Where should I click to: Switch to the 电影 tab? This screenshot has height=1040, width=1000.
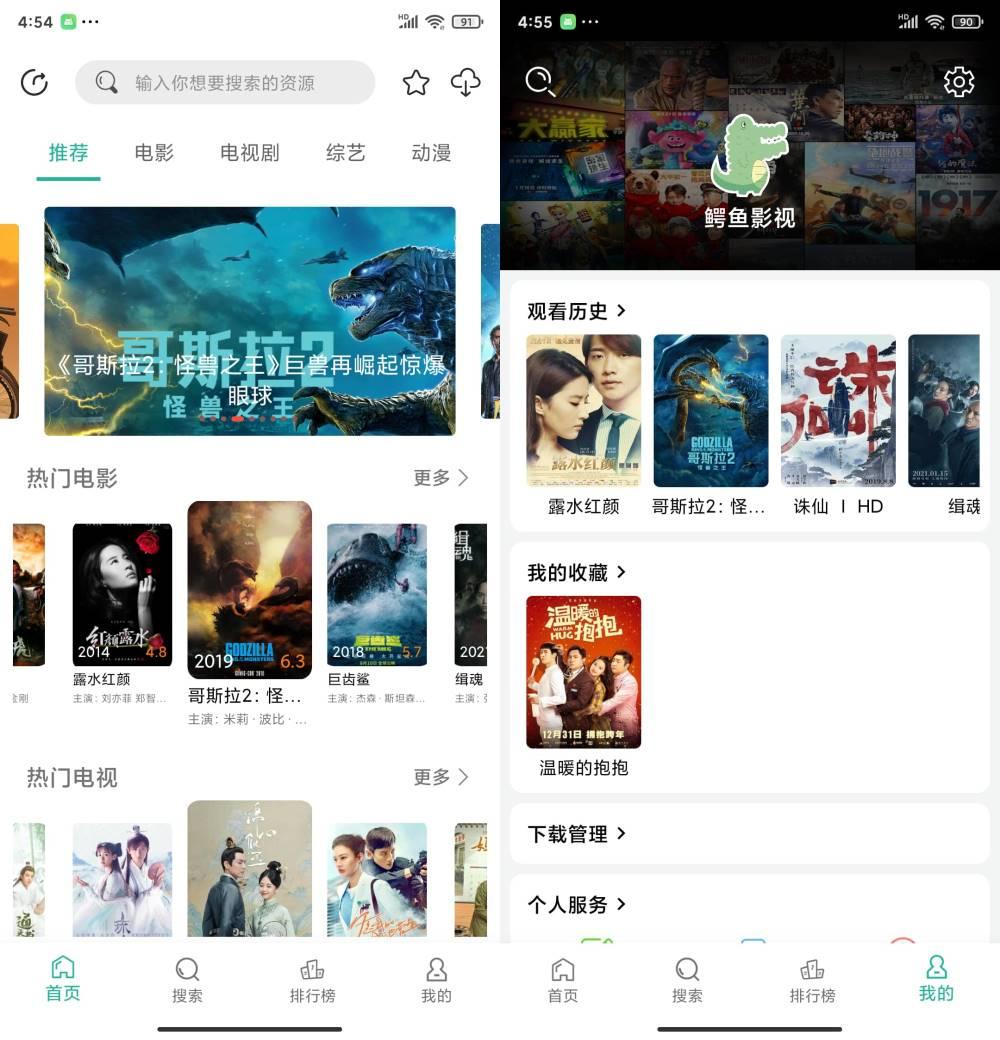[x=154, y=153]
